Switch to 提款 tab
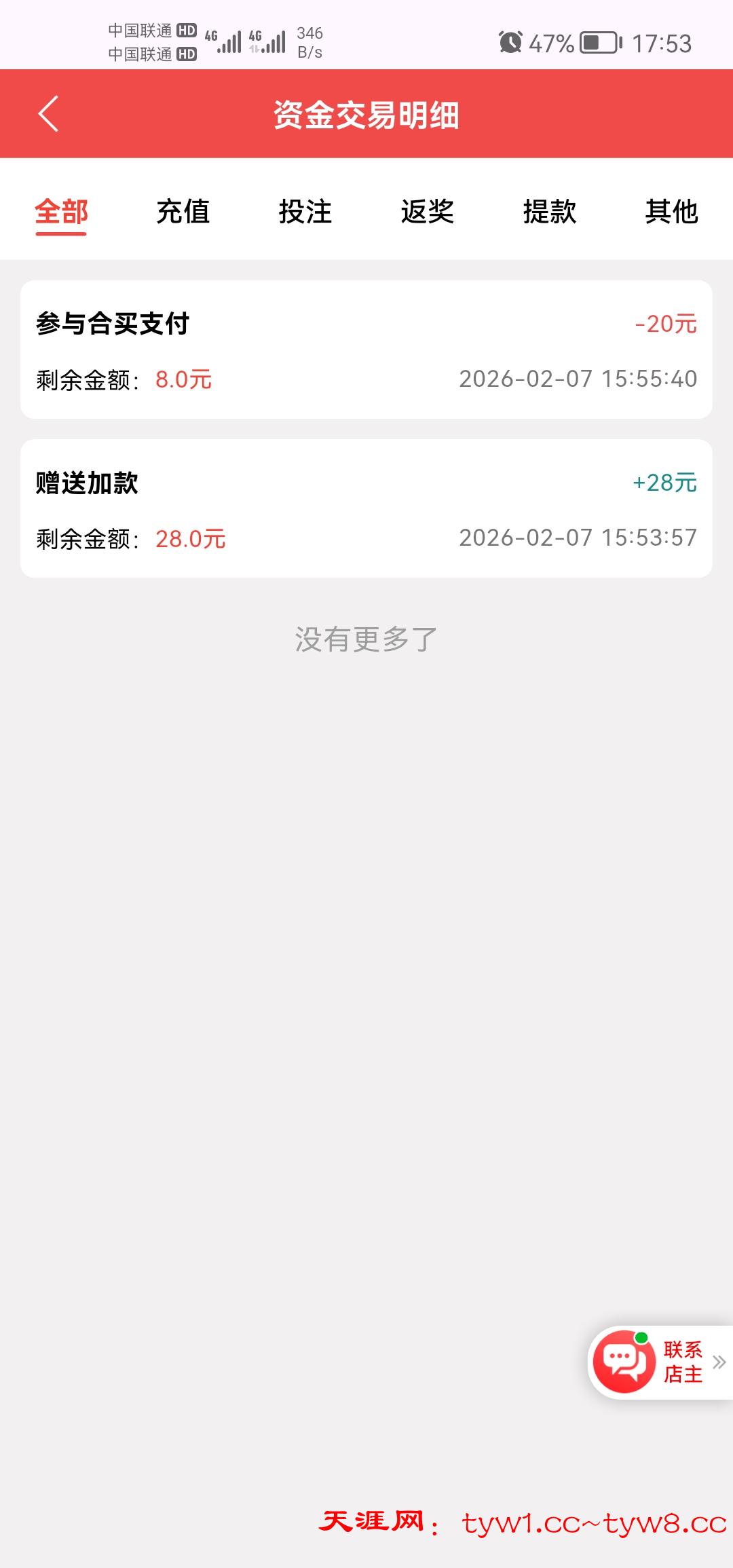733x1568 pixels. [x=550, y=212]
